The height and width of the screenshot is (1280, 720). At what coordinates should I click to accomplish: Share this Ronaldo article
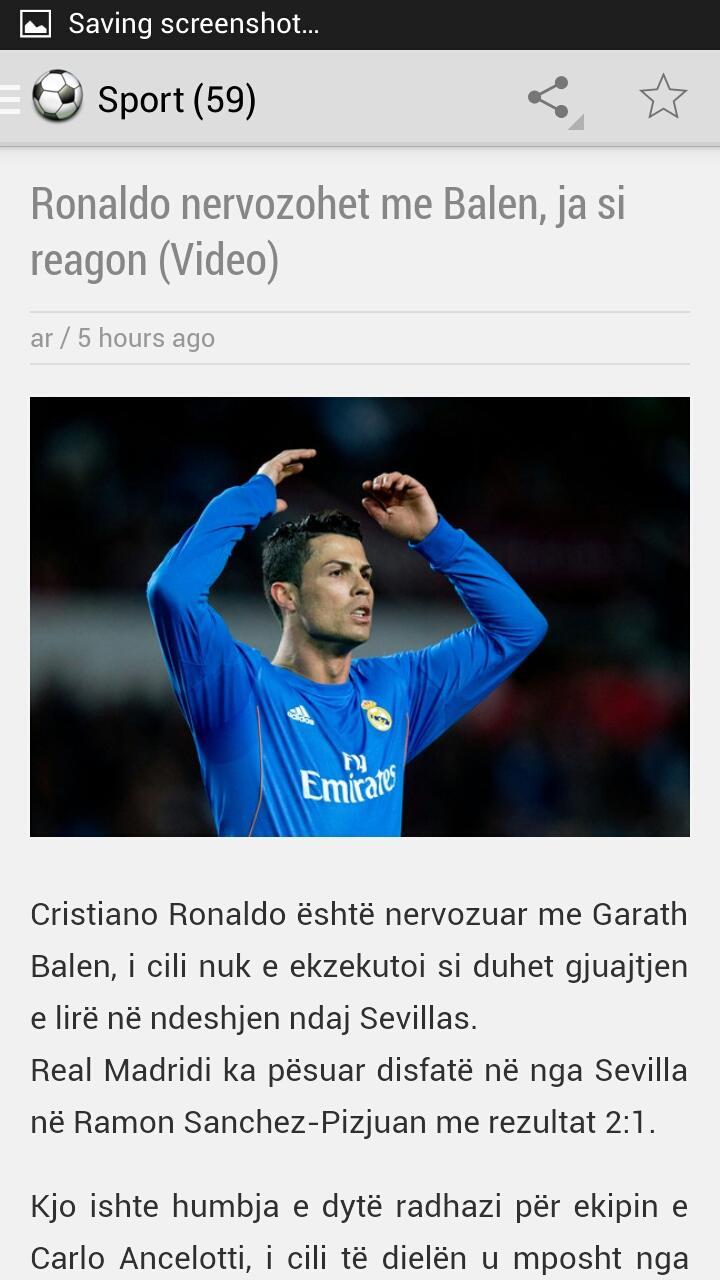coord(549,98)
